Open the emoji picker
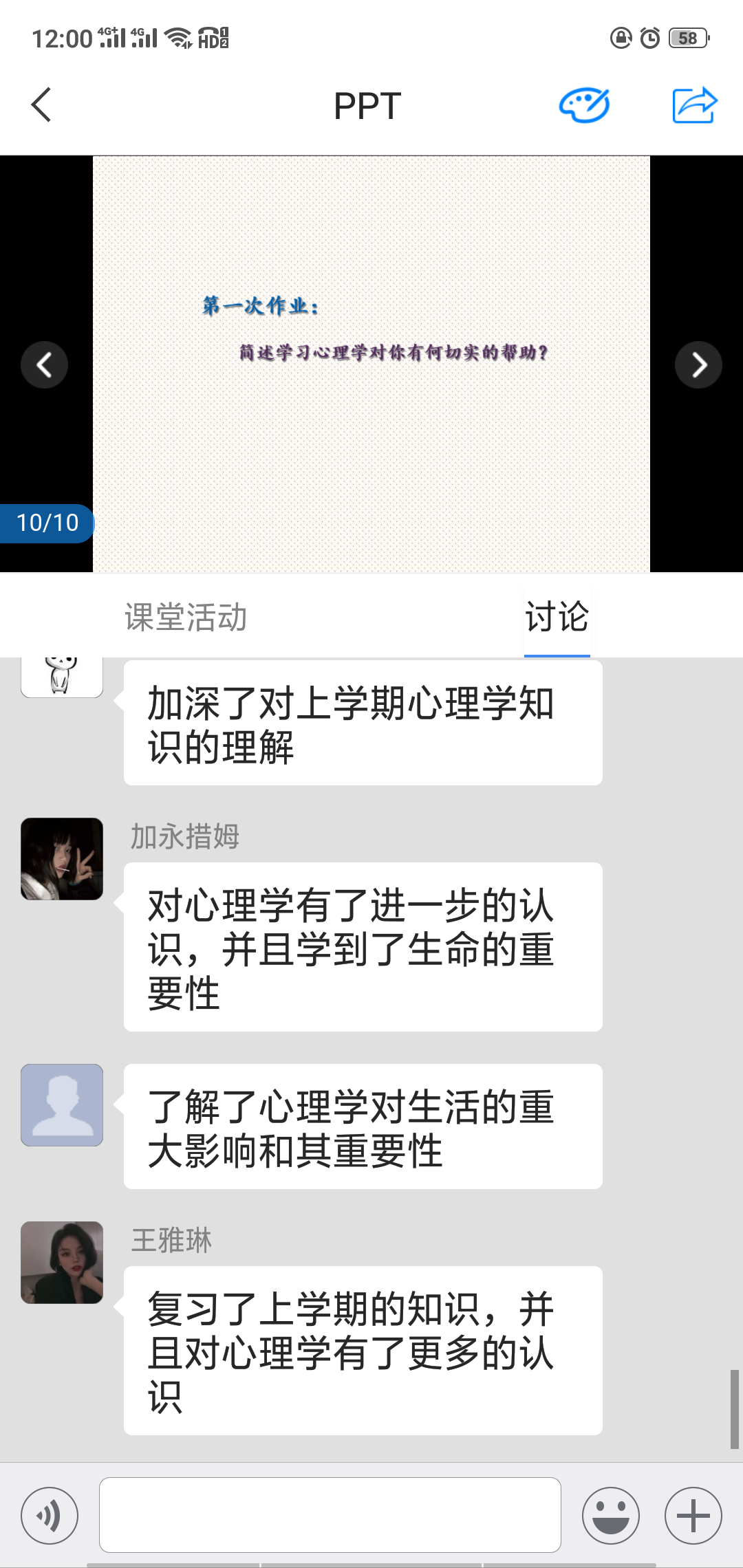The image size is (743, 1568). 610,1515
